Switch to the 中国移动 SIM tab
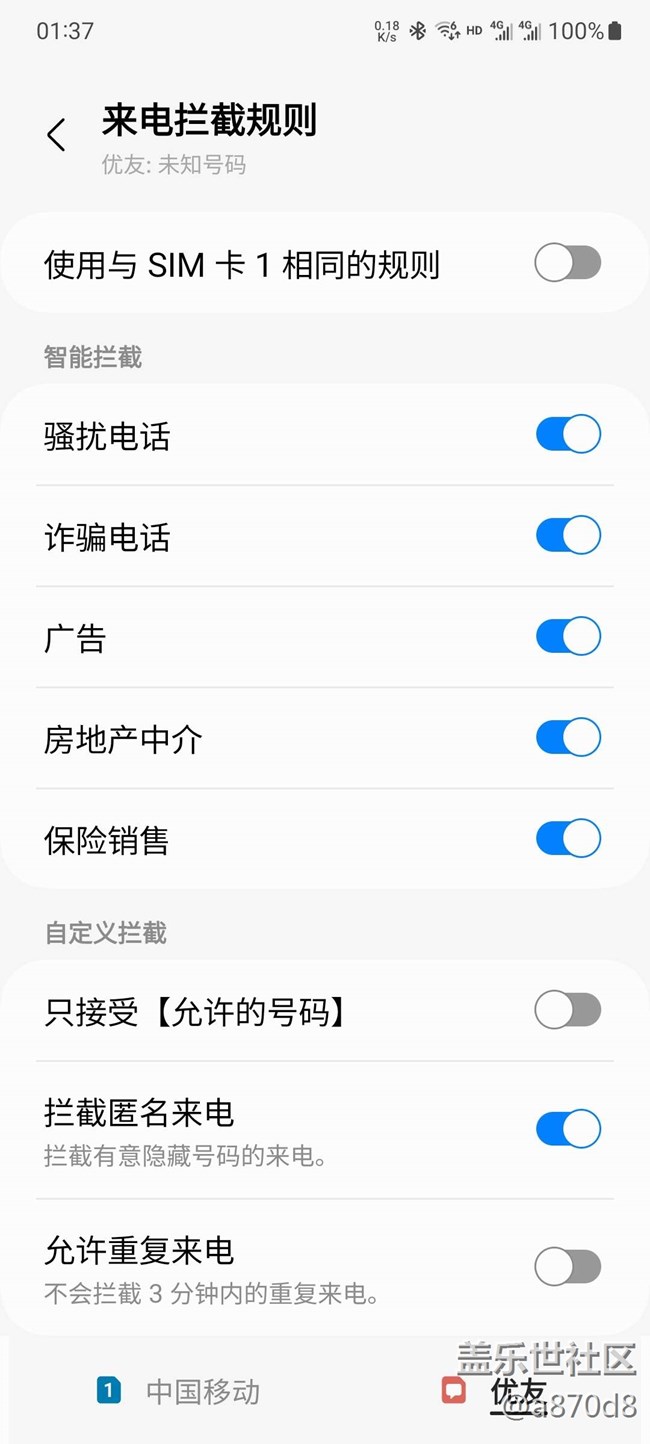The width and height of the screenshot is (650, 1444). point(180,1391)
